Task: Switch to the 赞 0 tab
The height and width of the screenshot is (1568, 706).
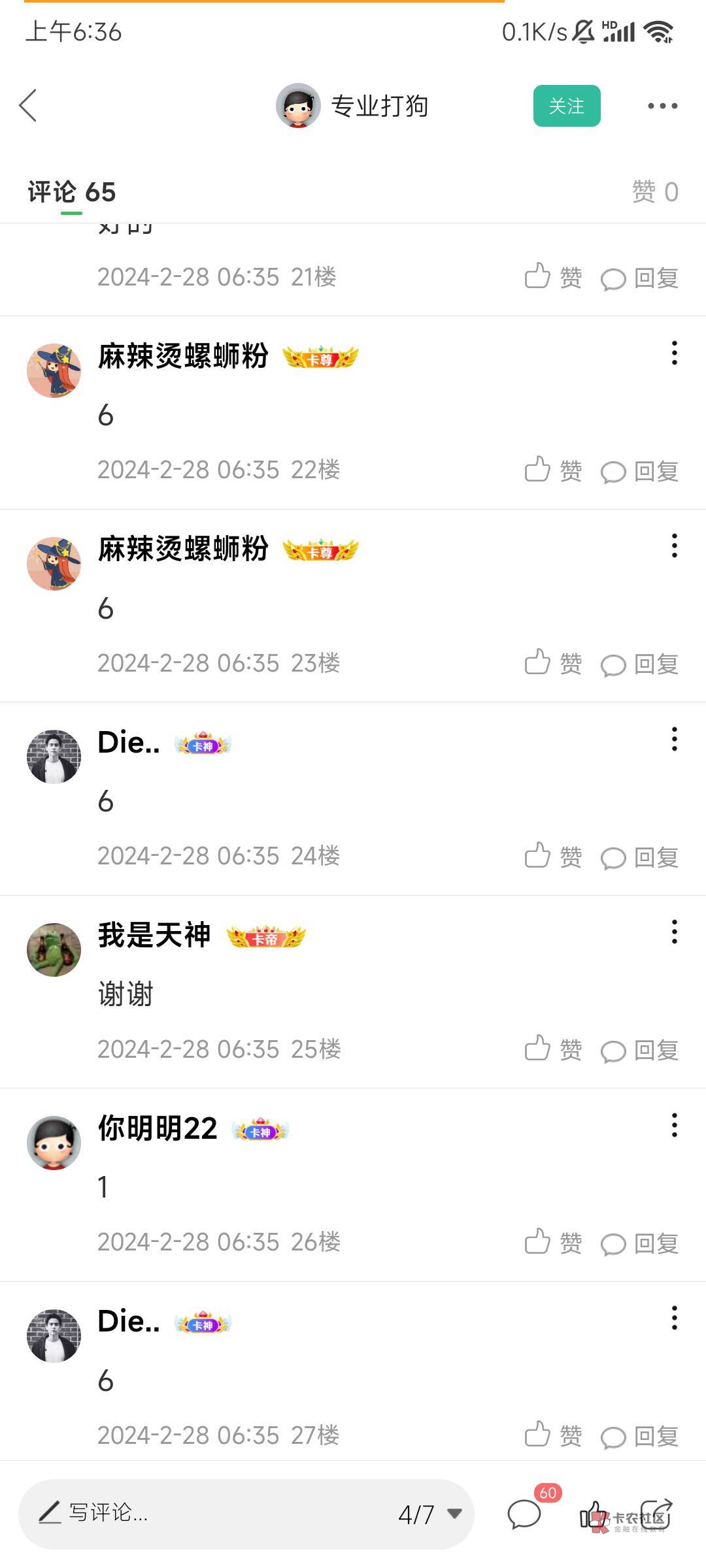Action: tap(654, 192)
